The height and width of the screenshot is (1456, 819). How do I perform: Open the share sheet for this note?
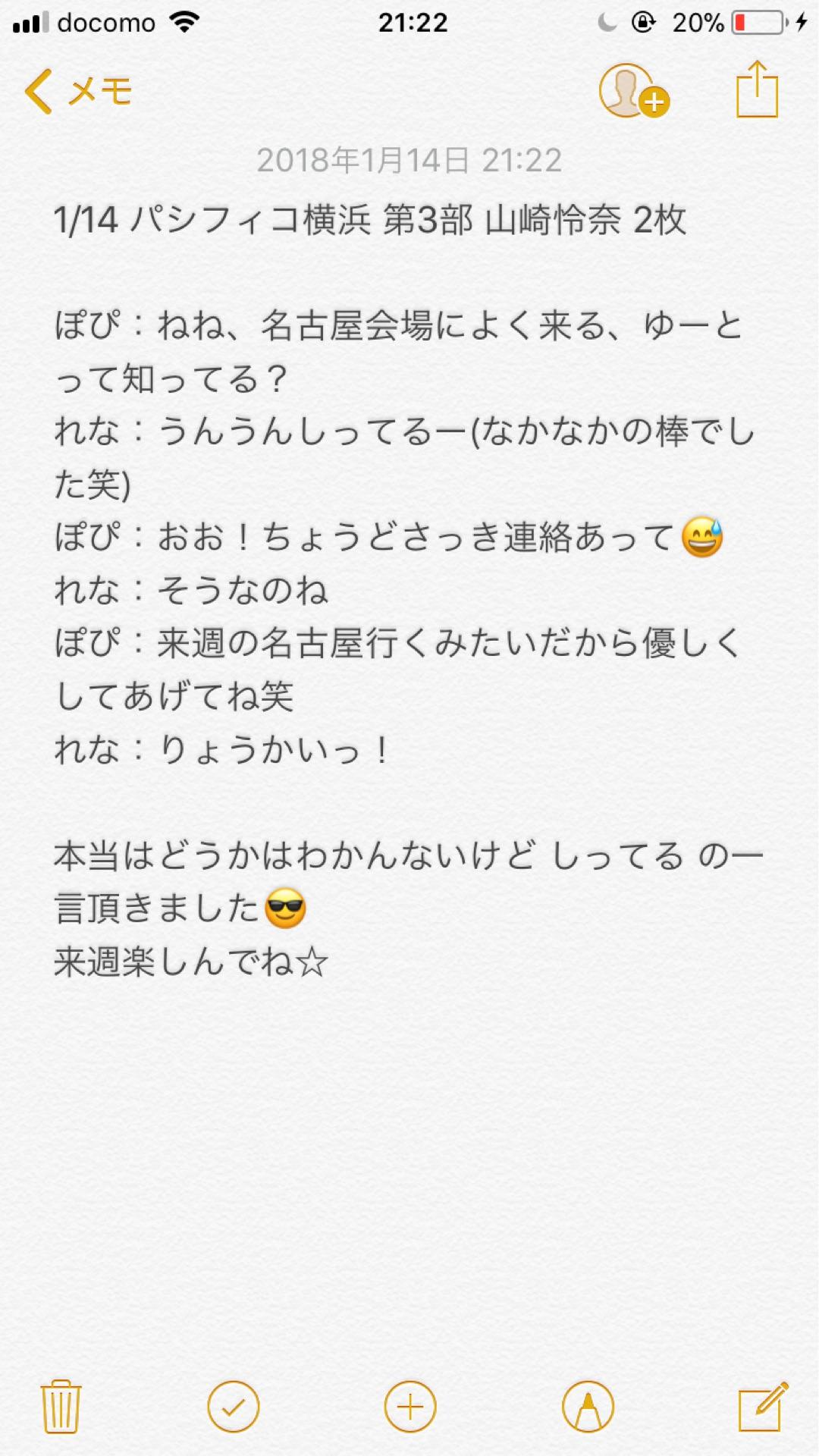click(757, 90)
